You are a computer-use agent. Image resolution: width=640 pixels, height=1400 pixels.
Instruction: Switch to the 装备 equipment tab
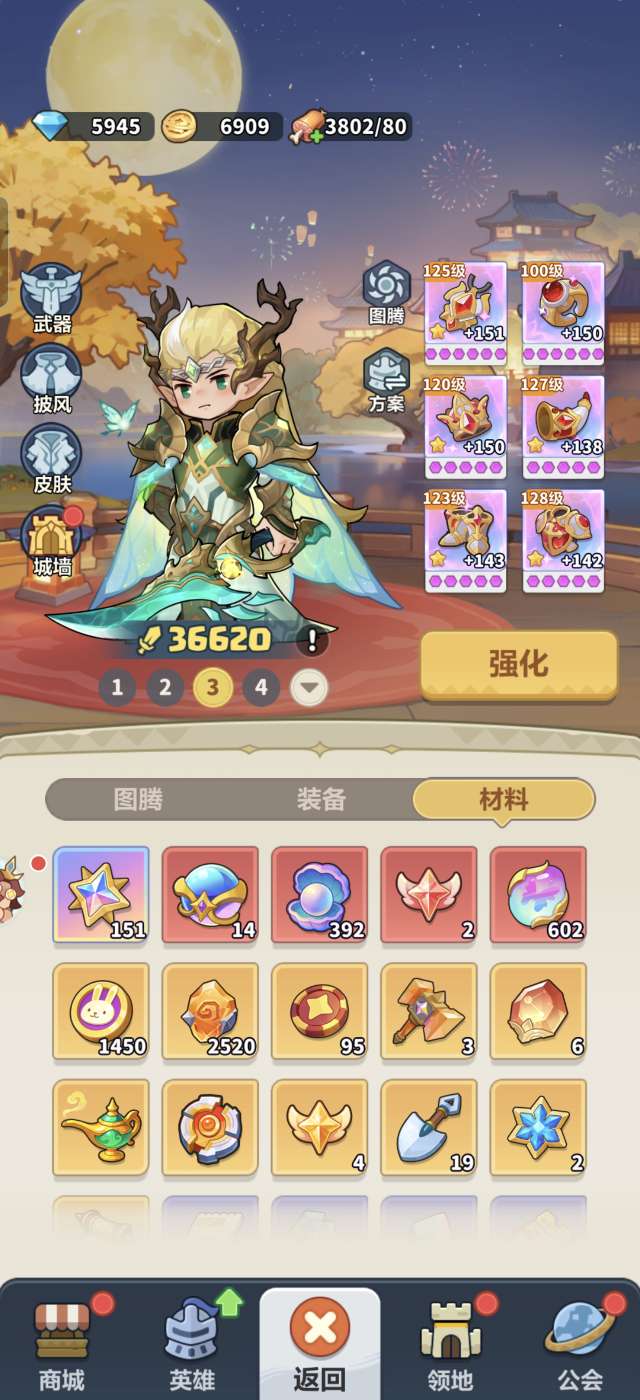tap(321, 799)
